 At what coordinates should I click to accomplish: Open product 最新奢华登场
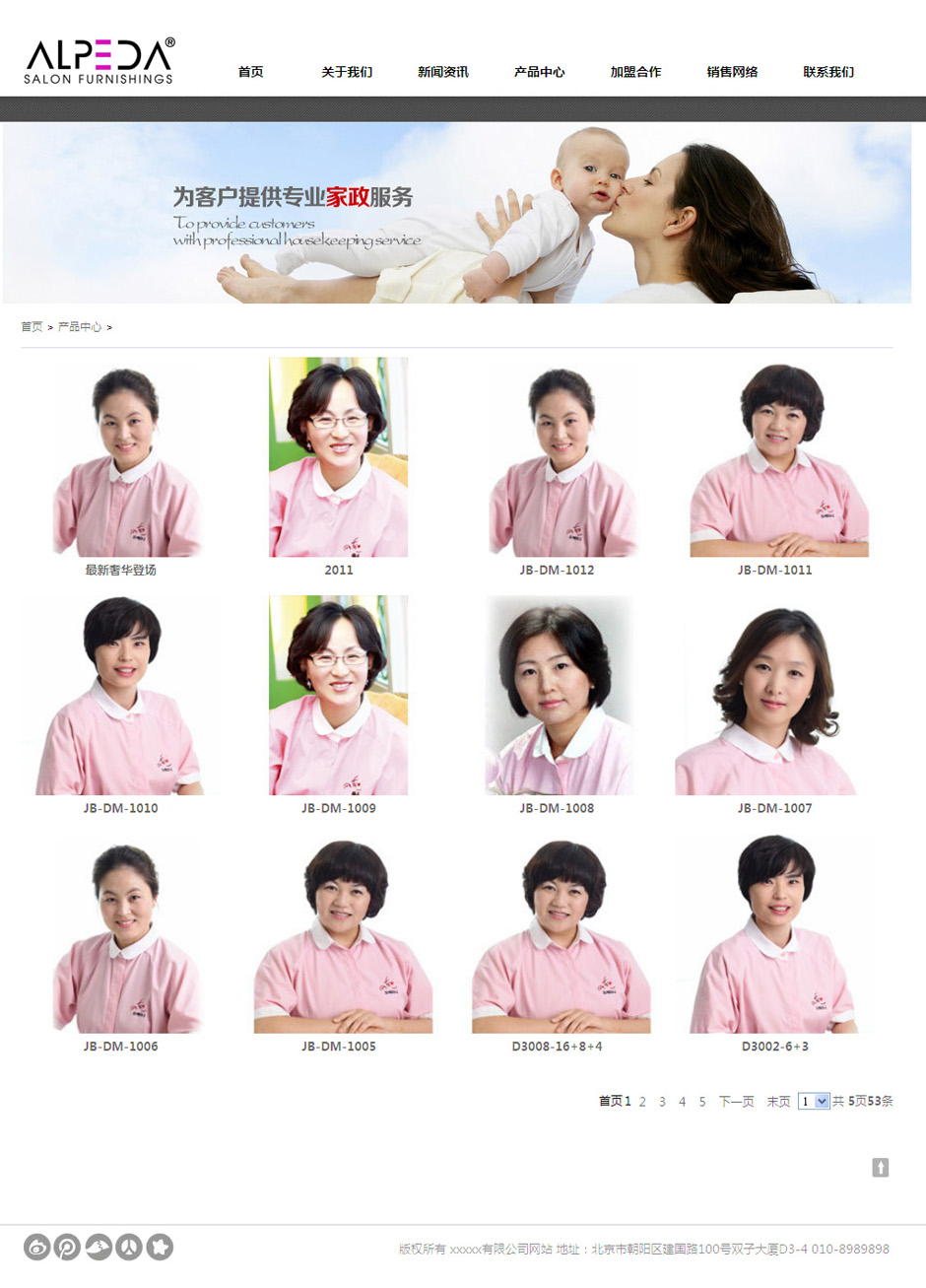[121, 570]
